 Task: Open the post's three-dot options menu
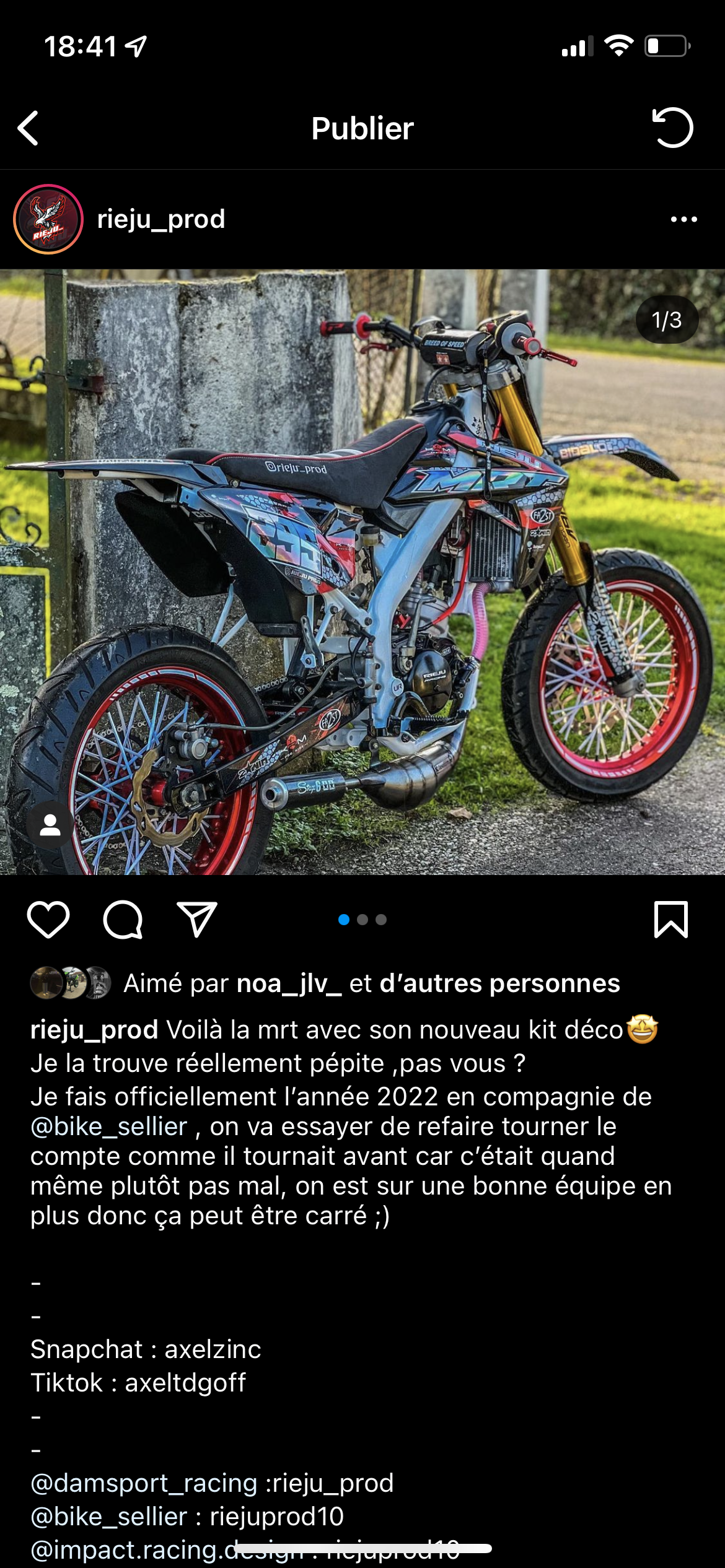coord(683,219)
